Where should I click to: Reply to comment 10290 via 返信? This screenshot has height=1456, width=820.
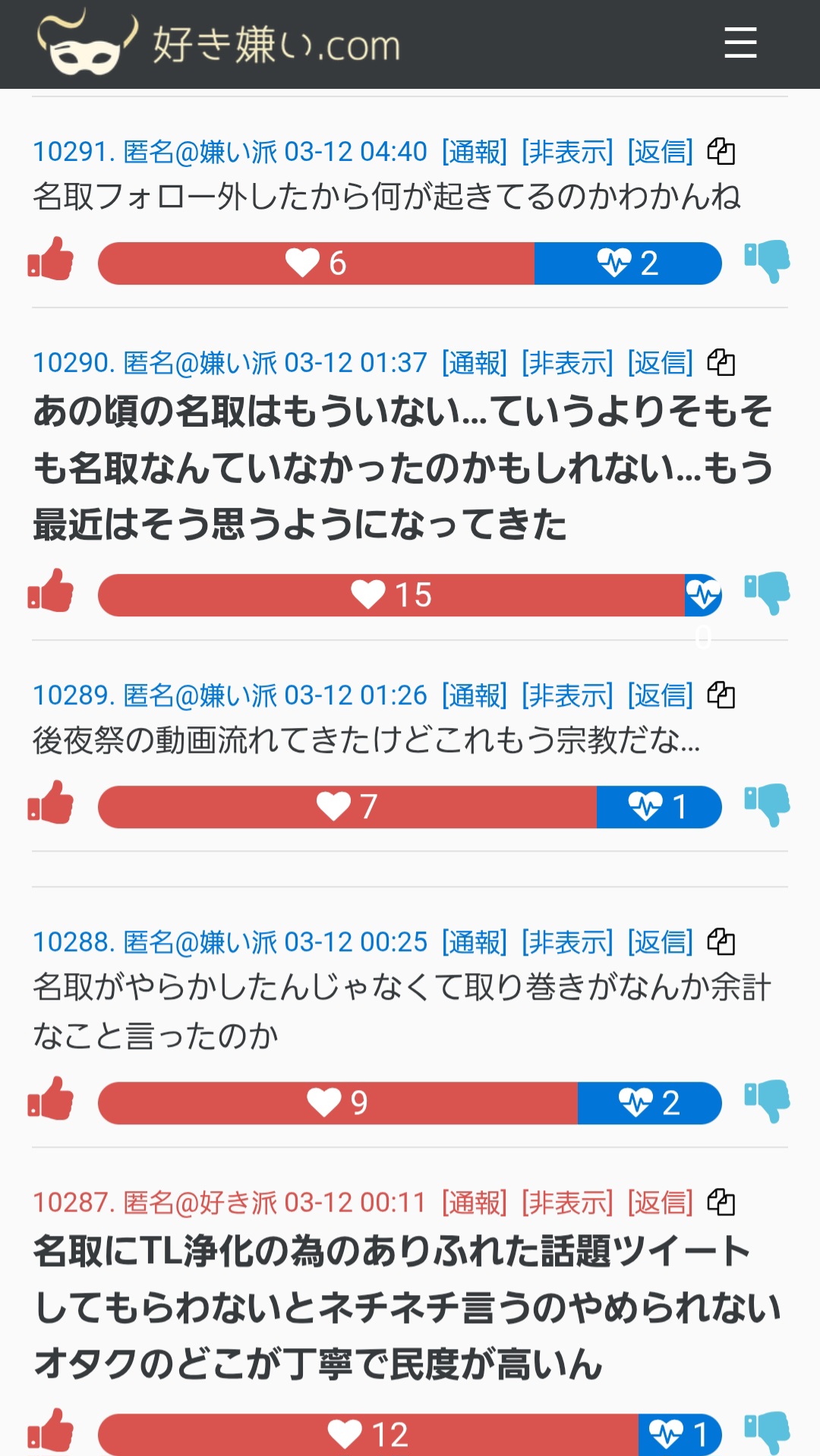[661, 363]
